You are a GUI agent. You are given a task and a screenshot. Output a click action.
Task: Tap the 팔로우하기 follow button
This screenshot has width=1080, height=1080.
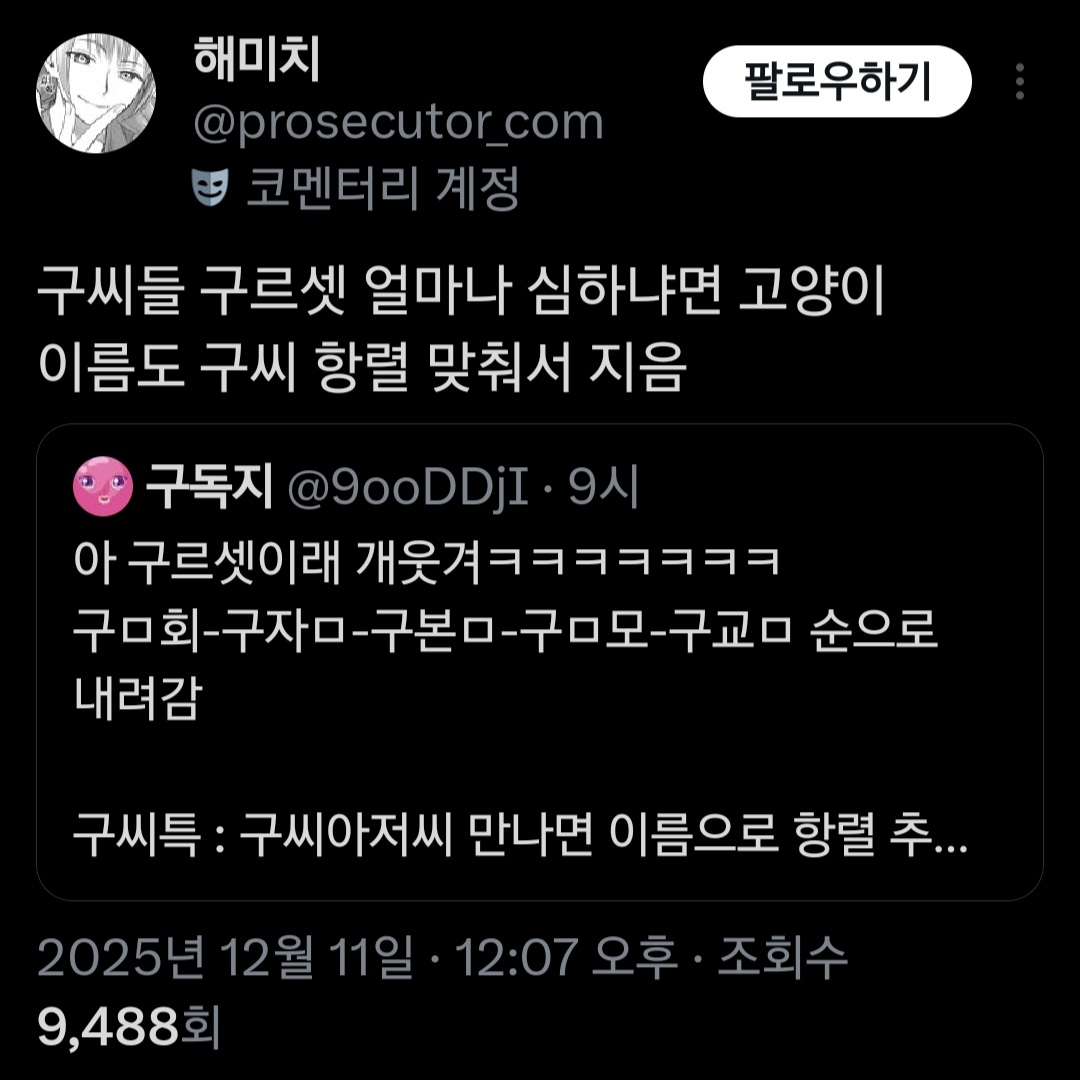coord(836,82)
